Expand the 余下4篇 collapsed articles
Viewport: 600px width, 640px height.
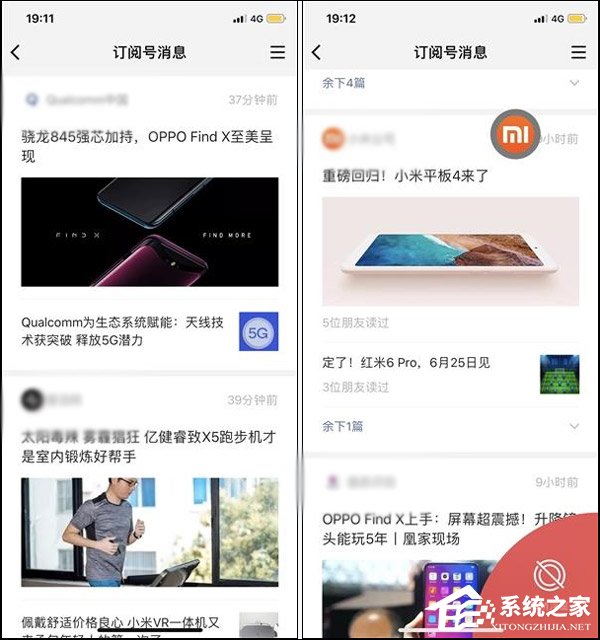pyautogui.click(x=343, y=82)
